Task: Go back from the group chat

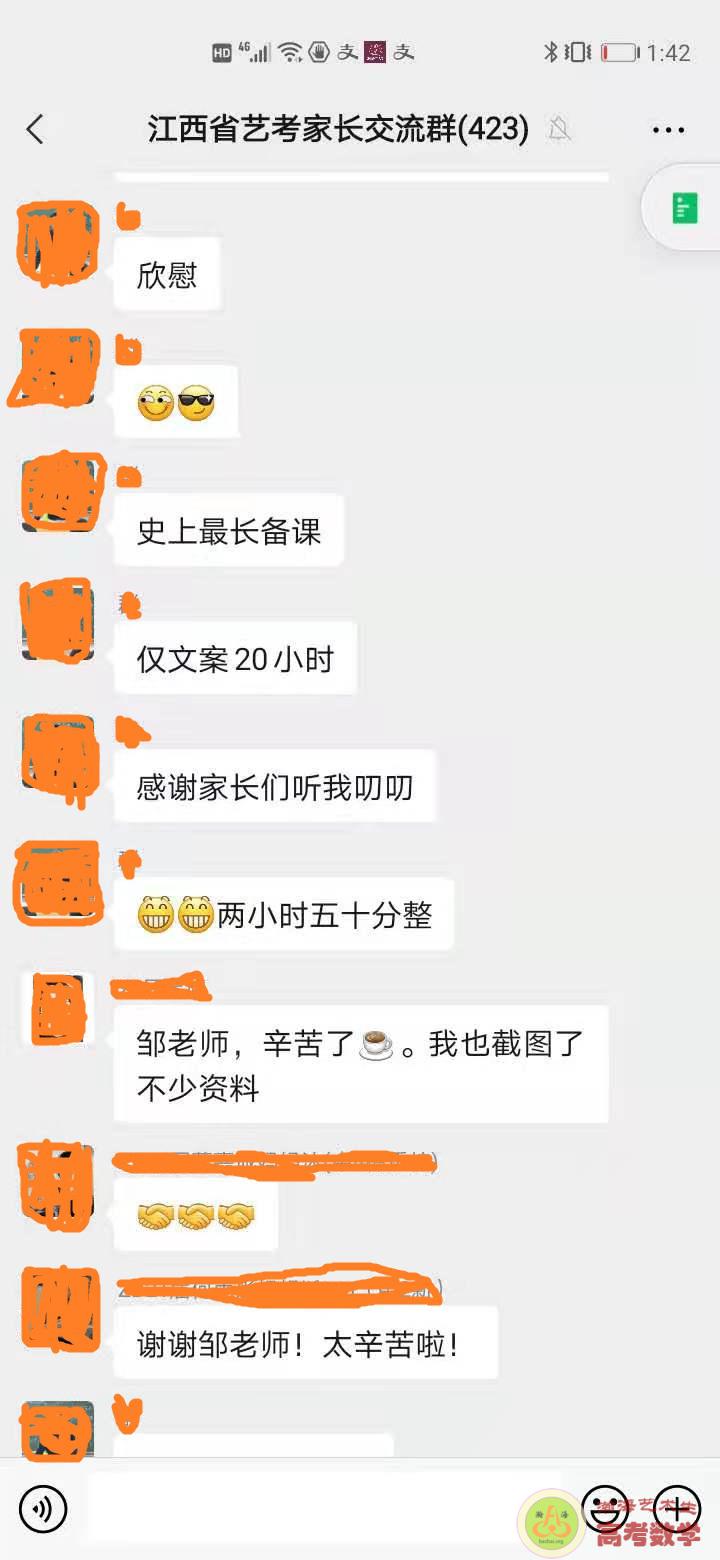Action: click(36, 129)
